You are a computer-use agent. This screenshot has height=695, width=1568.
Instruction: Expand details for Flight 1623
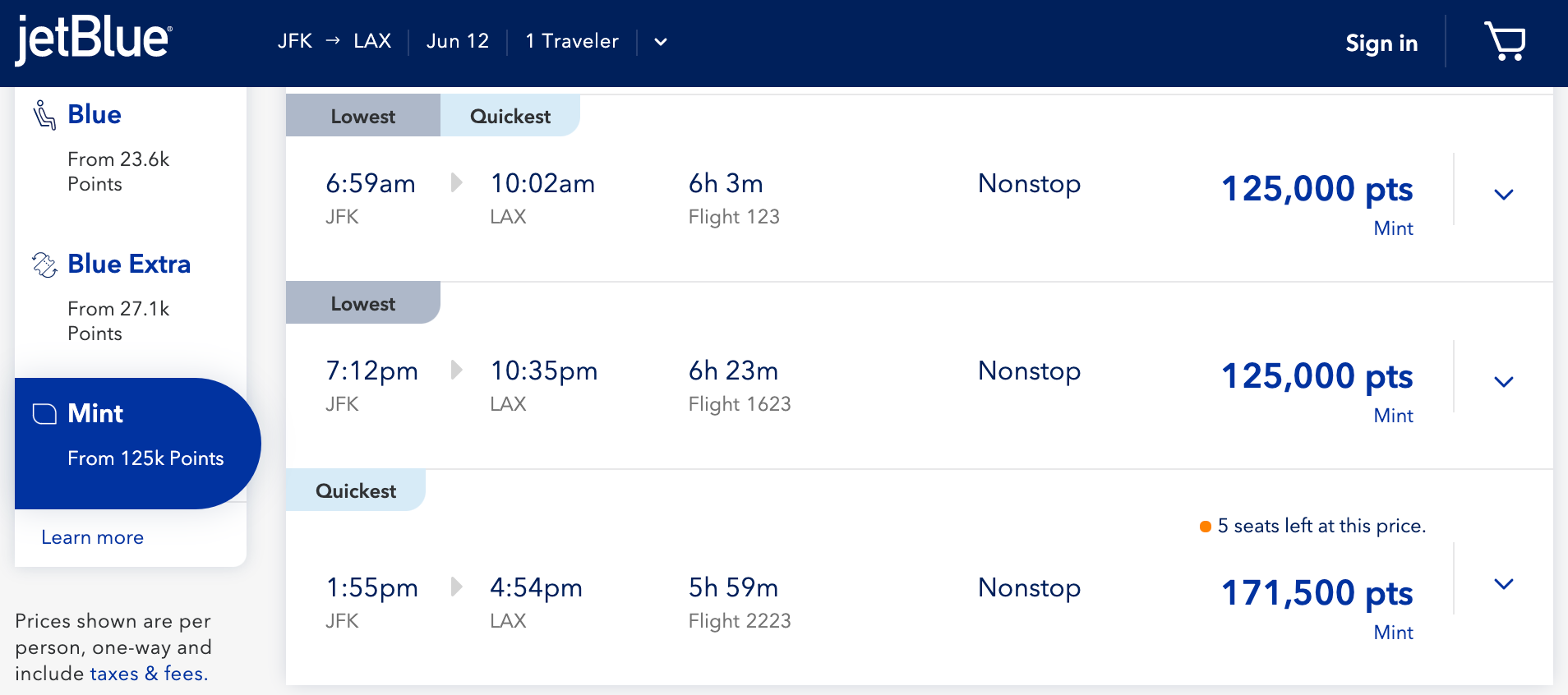1503,382
